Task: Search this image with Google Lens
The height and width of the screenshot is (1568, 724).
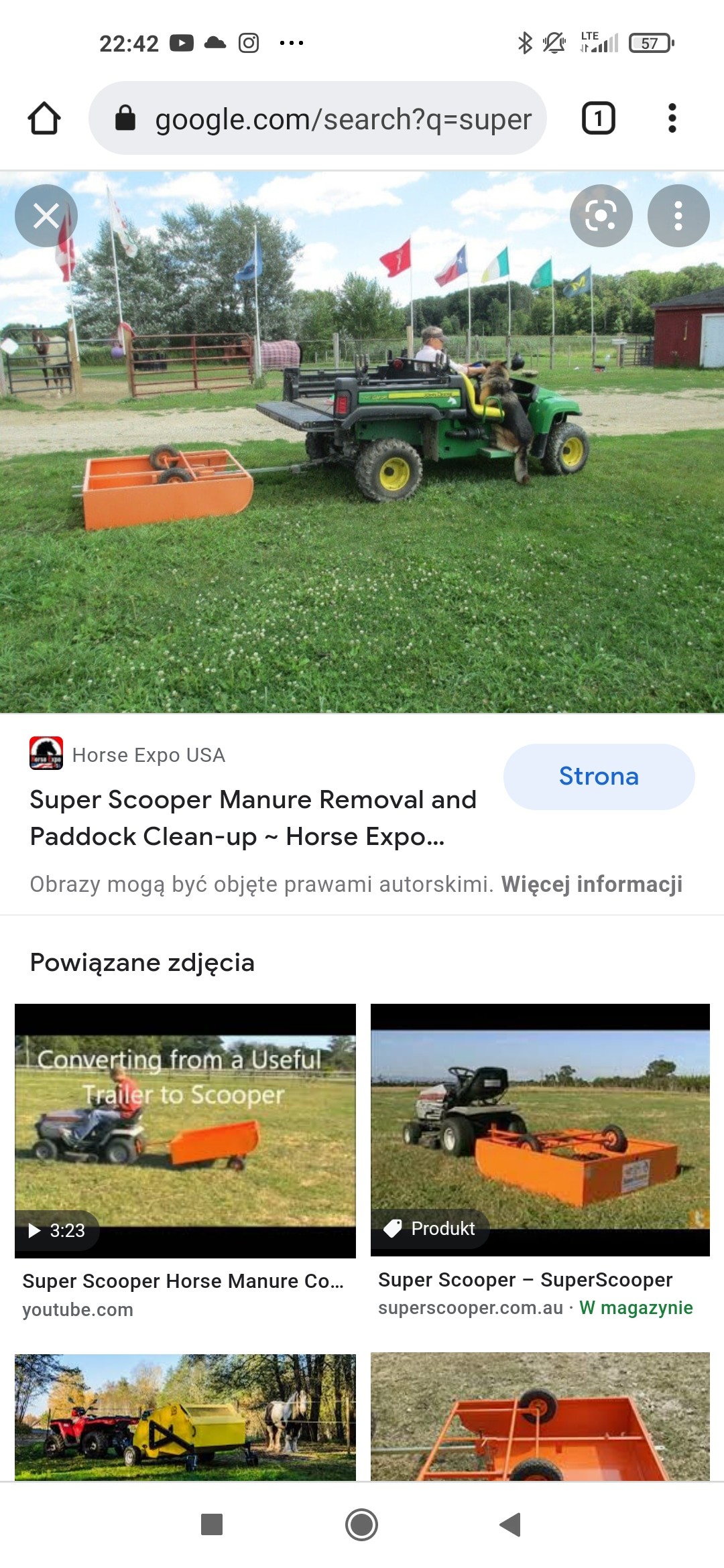Action: pyautogui.click(x=601, y=216)
